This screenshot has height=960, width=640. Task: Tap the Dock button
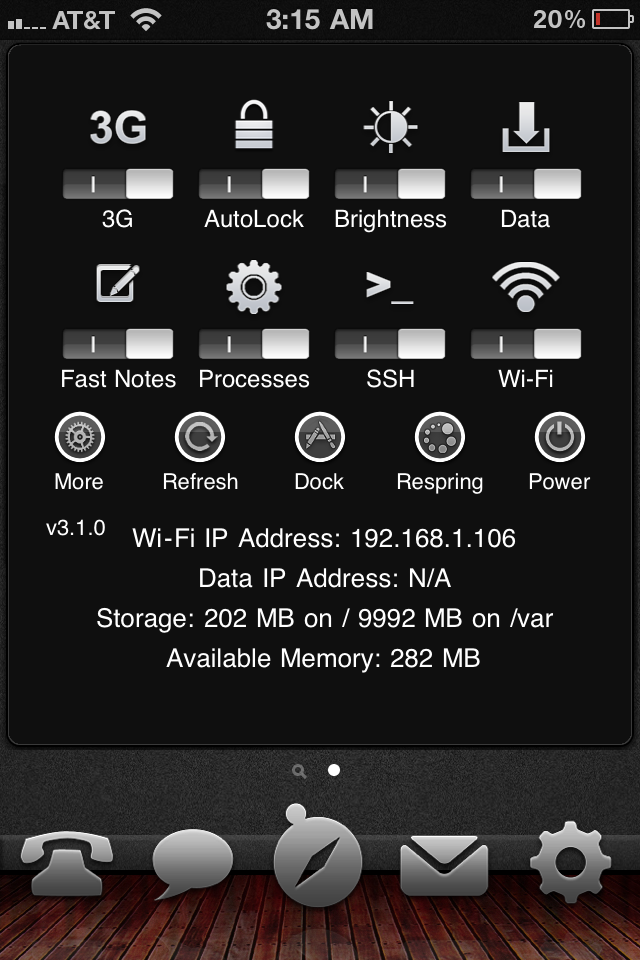click(x=319, y=438)
